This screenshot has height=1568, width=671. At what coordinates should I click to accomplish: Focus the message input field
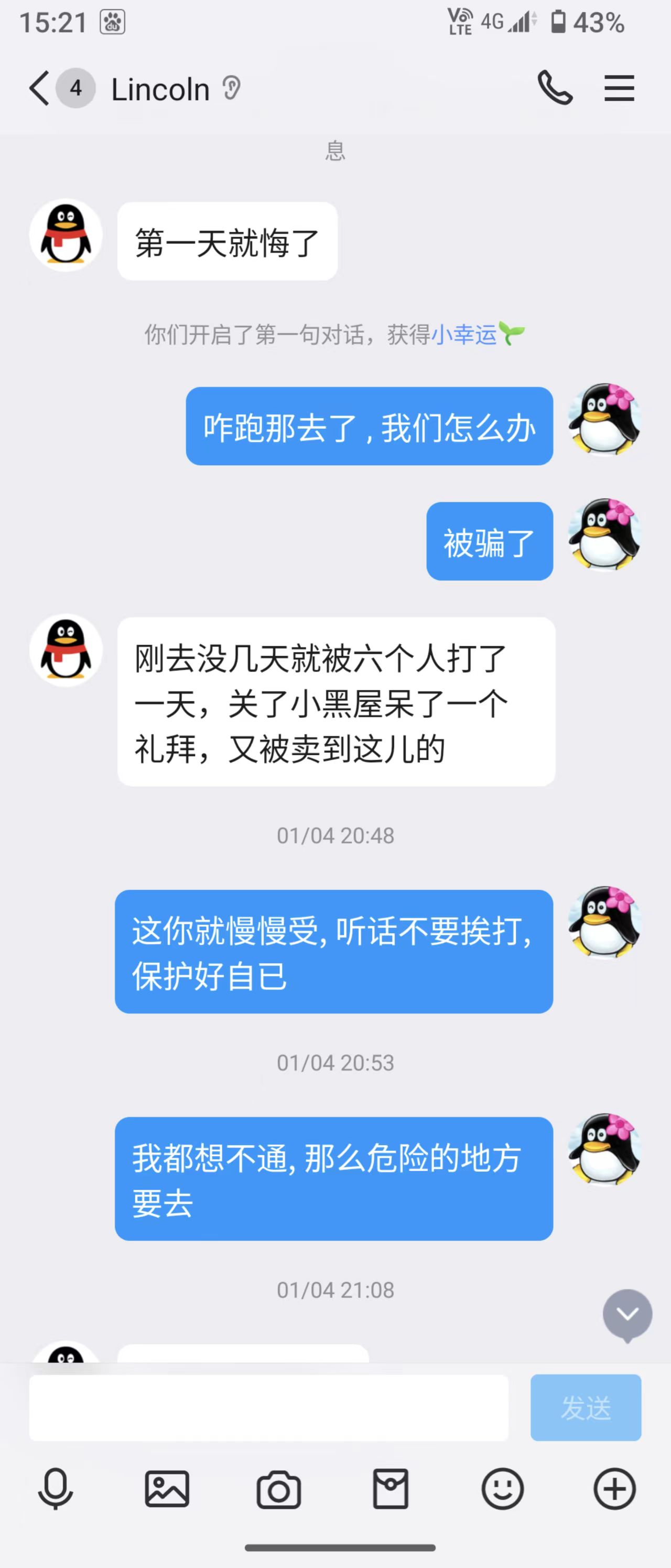[x=268, y=1407]
